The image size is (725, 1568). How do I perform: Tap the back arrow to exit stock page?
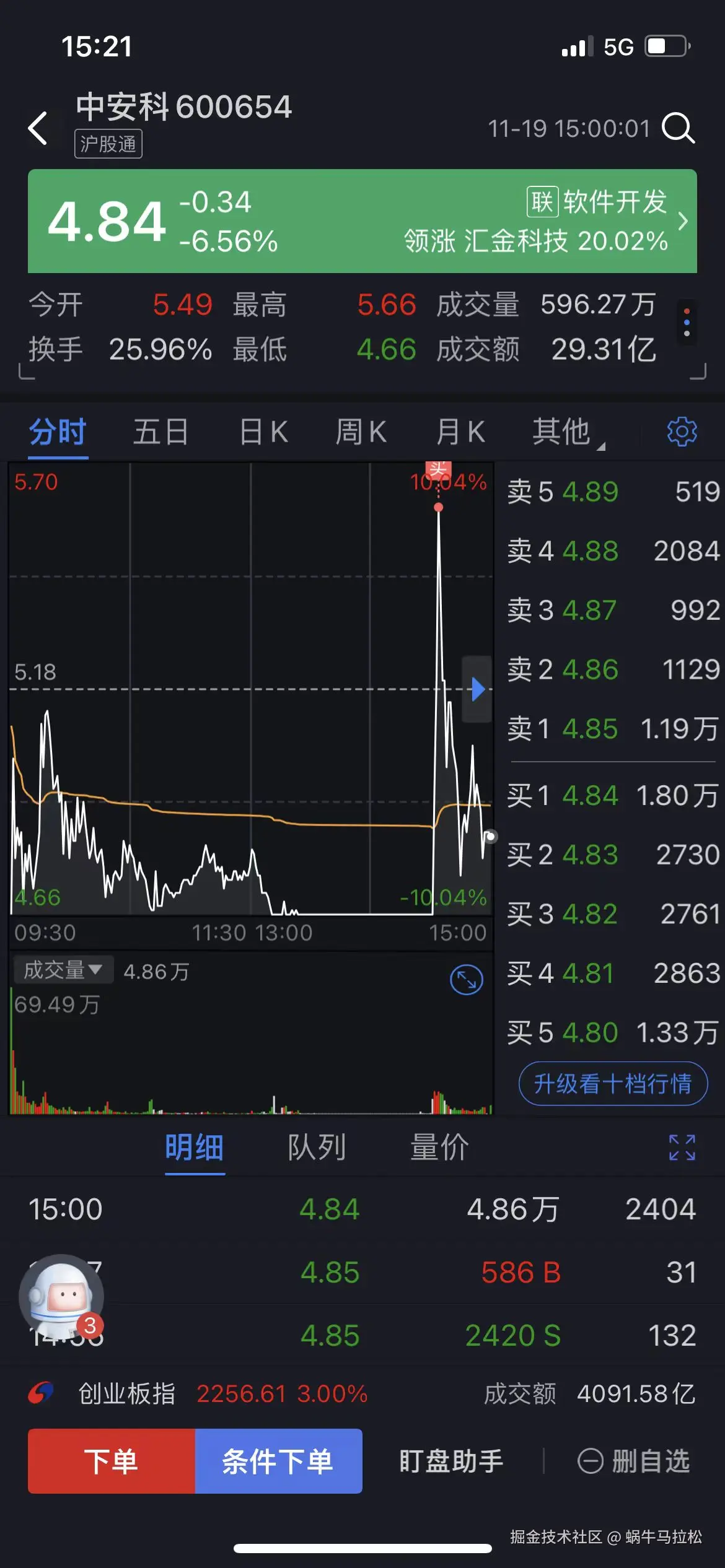click(37, 128)
